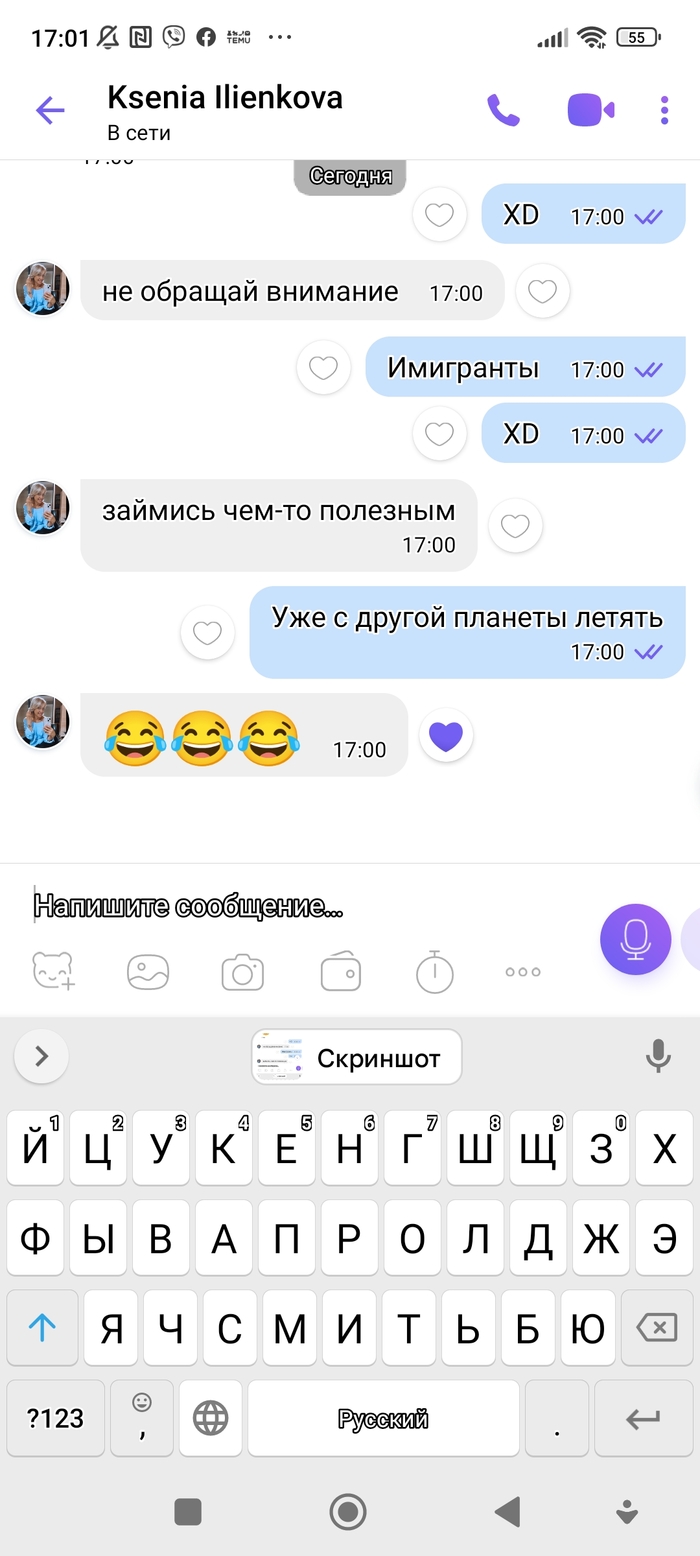
Task: Paste the suggested Скриншот from the keyboard
Action: [357, 1058]
